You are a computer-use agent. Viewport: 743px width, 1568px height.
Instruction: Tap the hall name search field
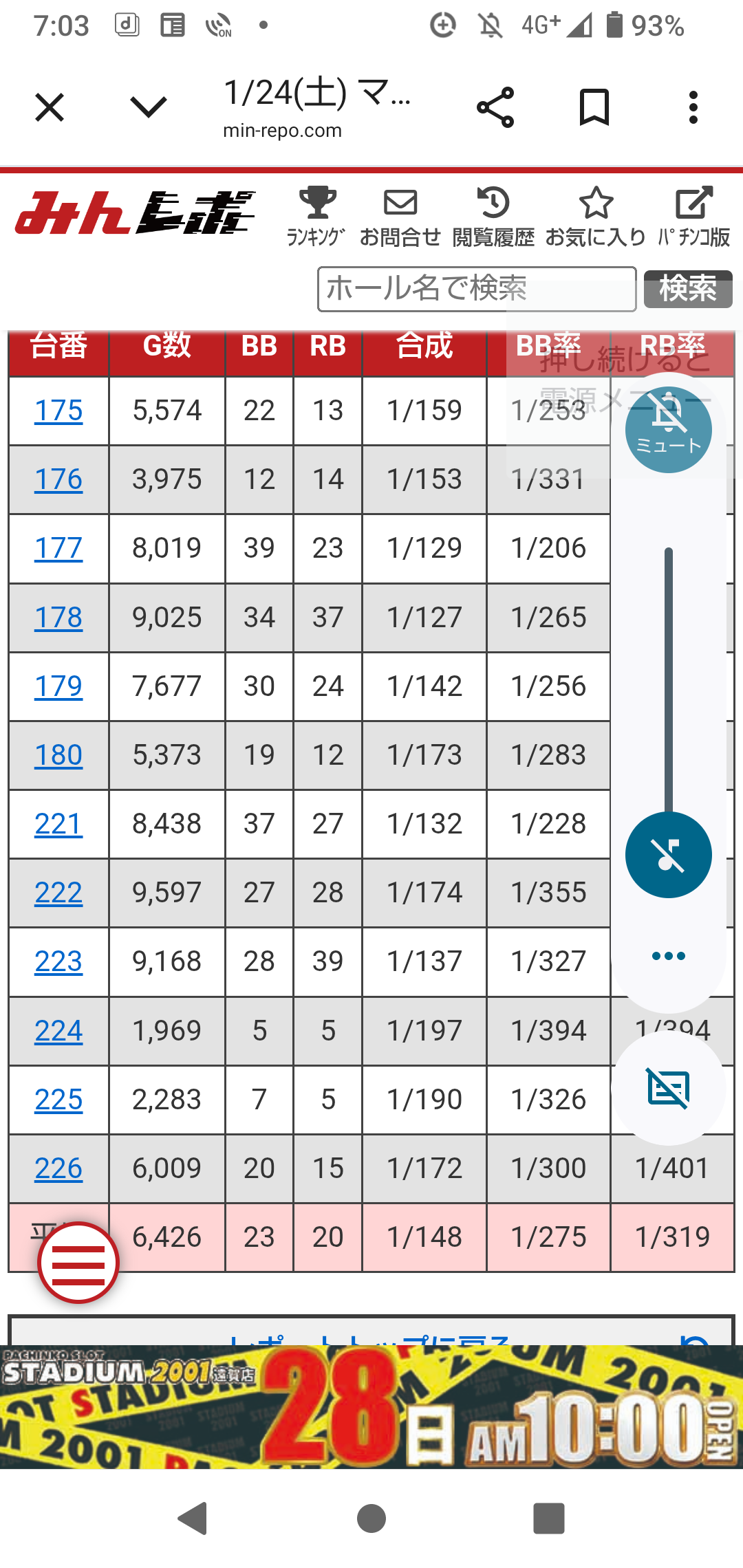pyautogui.click(x=476, y=289)
